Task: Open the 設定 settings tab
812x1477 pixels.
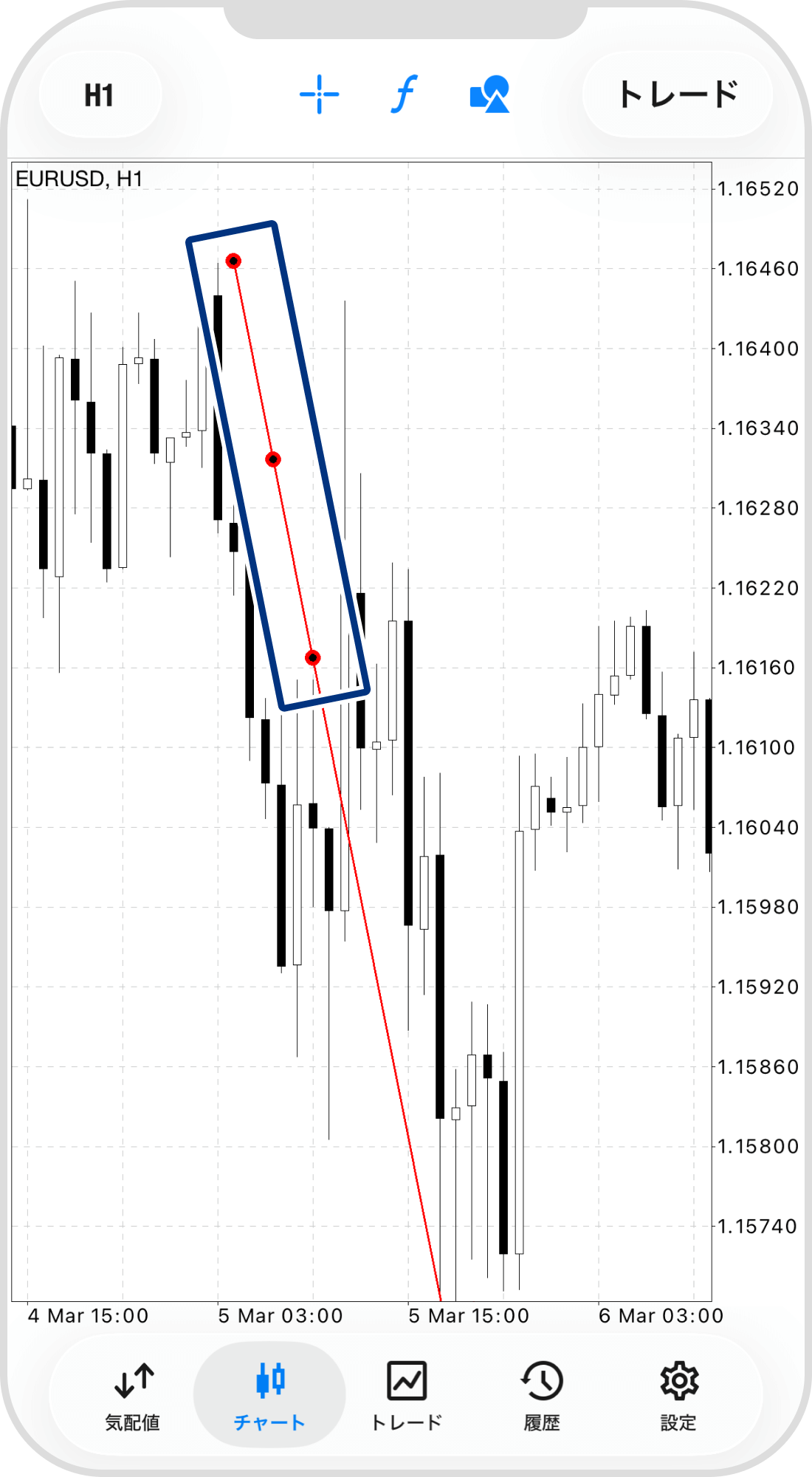Action: point(678,1394)
